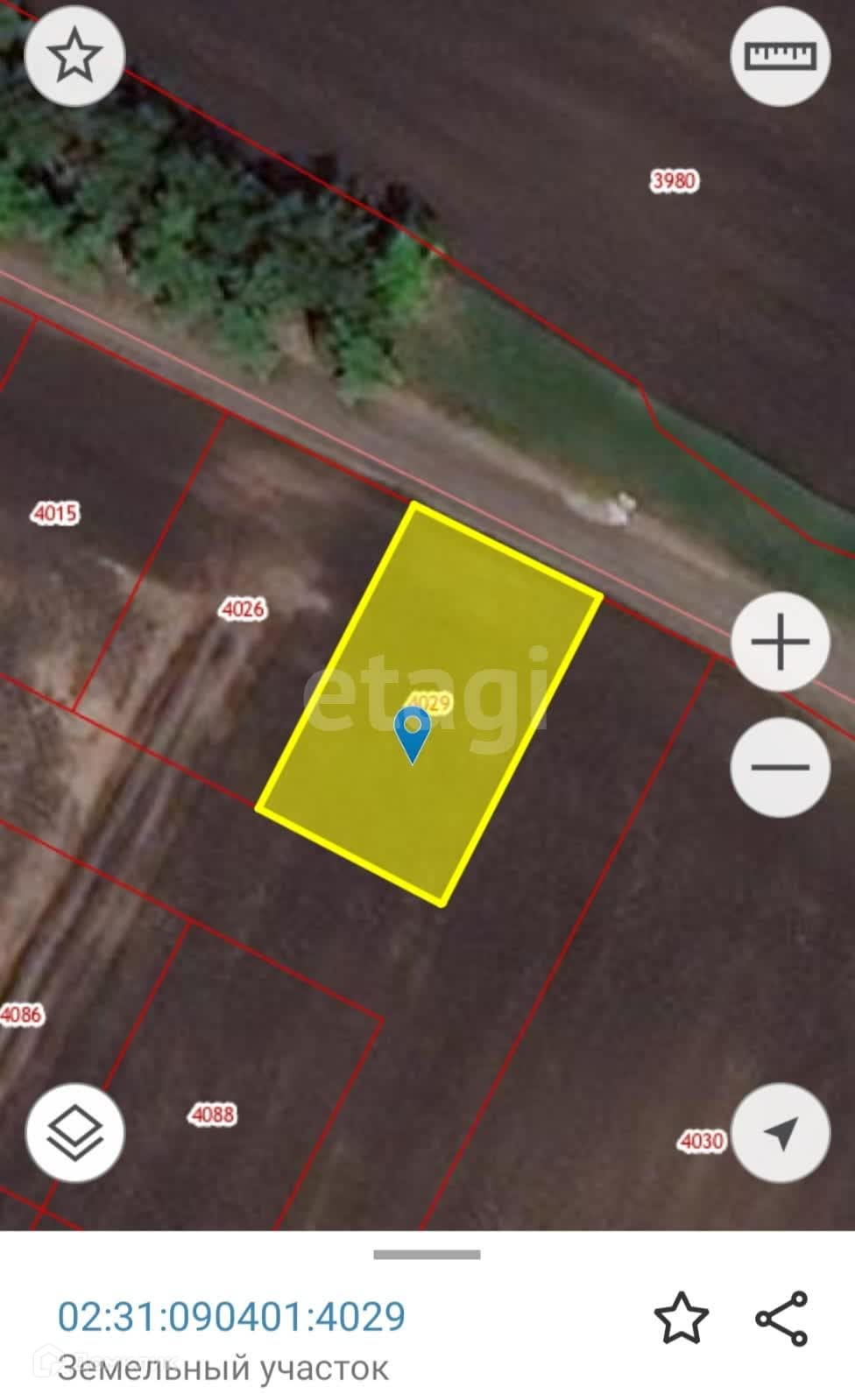Share the land parcel details
This screenshot has height=1400, width=855.
coord(781,1318)
